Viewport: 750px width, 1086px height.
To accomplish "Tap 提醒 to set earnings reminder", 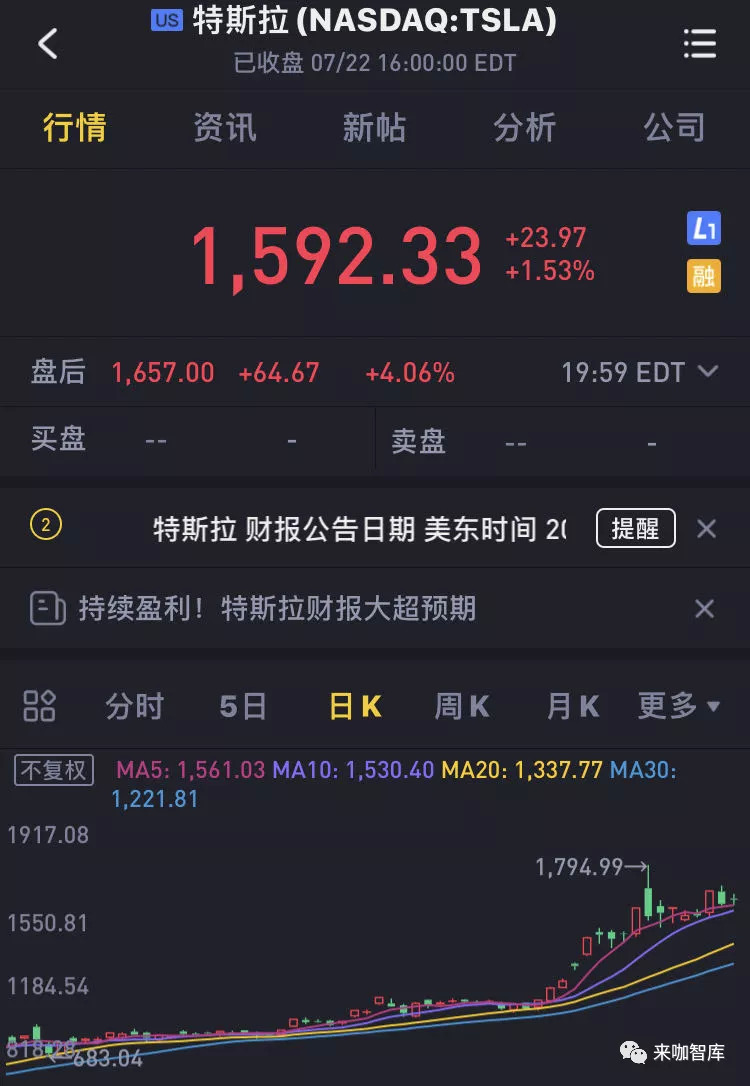I will (635, 528).
